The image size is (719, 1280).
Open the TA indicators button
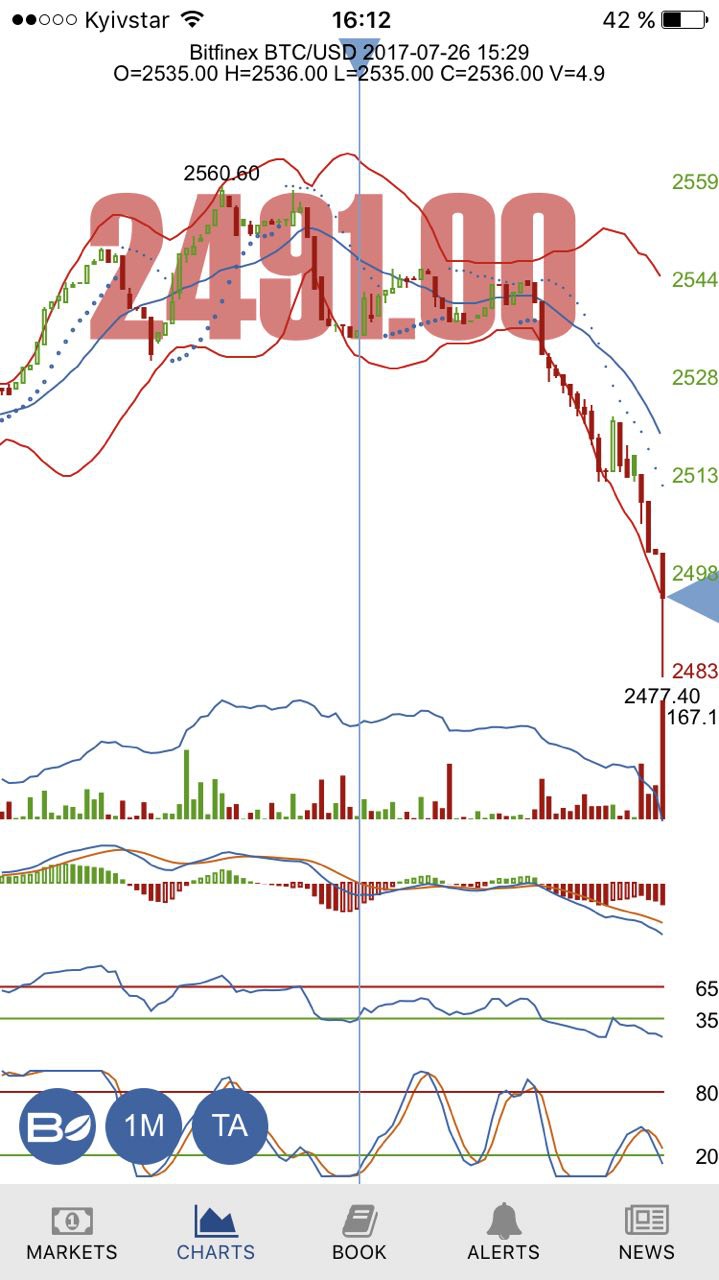click(230, 1126)
